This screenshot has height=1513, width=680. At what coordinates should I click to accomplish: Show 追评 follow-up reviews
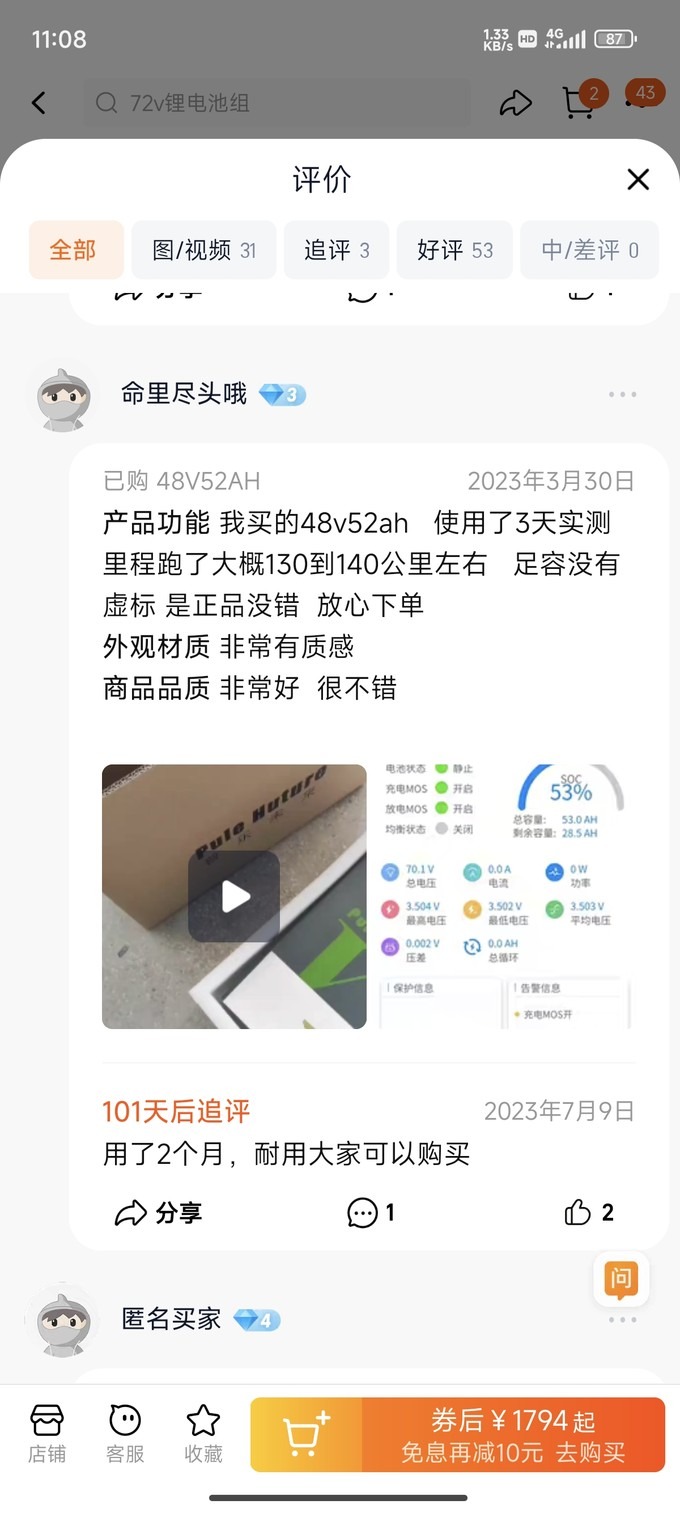337,250
